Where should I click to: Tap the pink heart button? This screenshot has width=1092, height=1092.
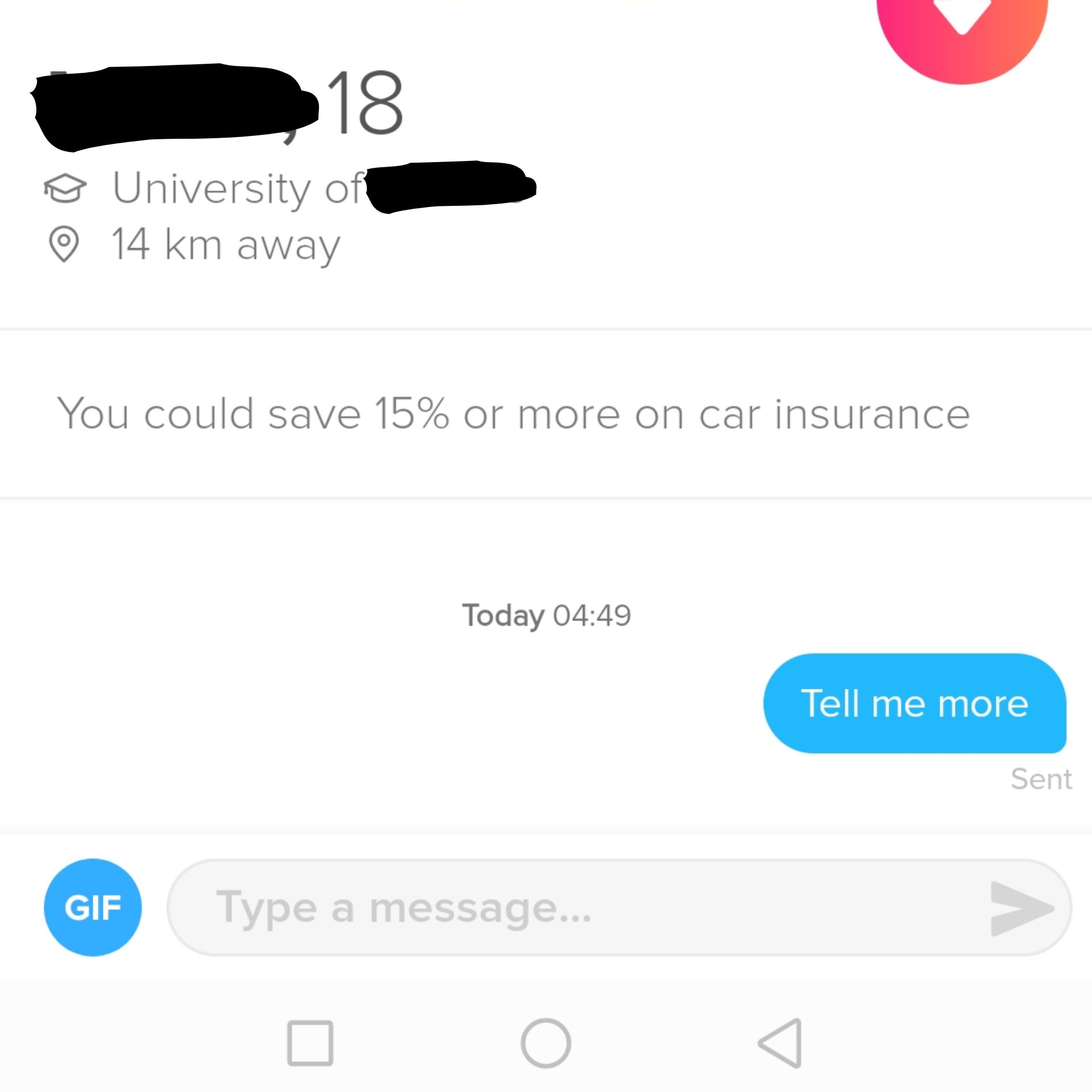pos(961,28)
